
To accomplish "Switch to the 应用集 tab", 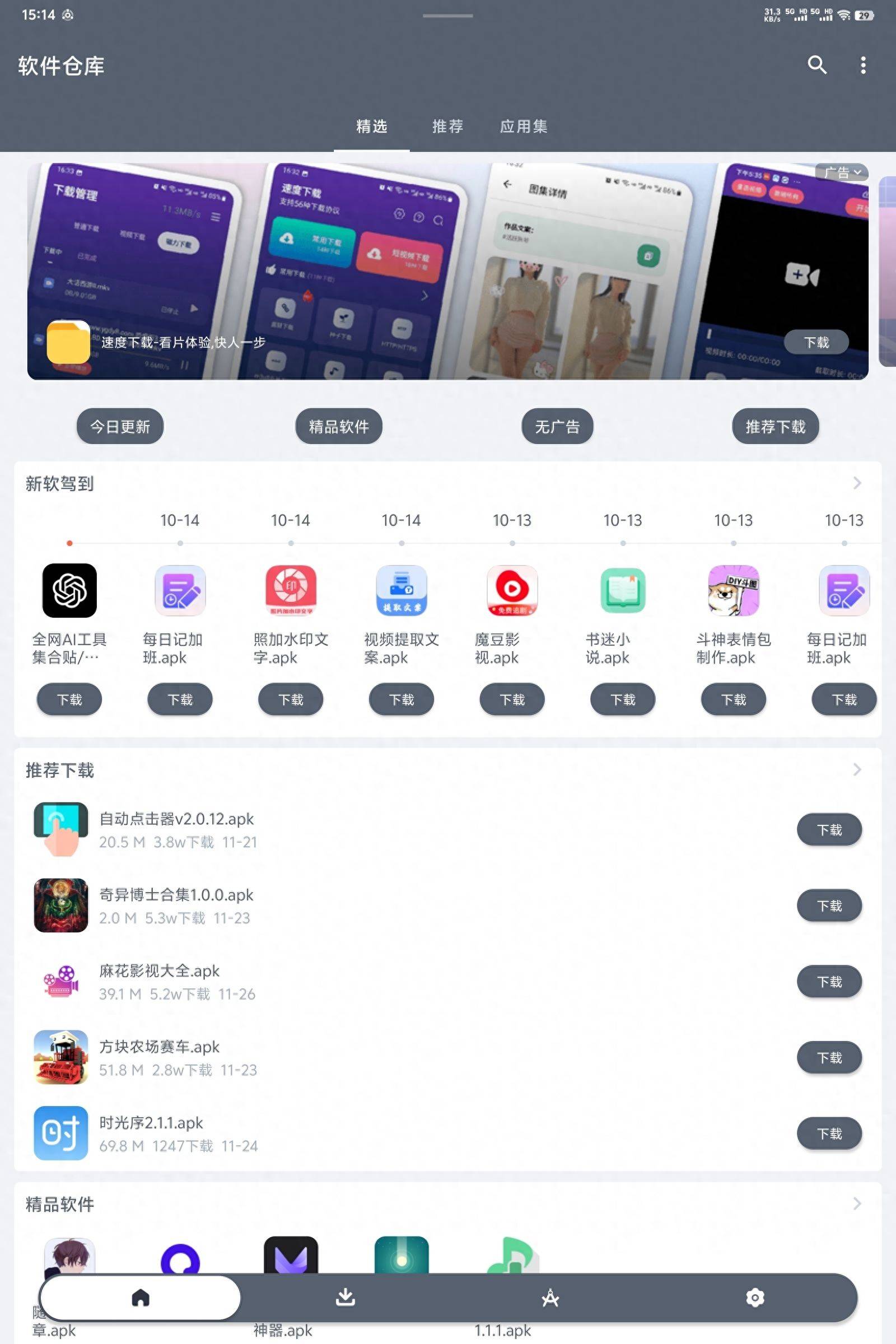I will 524,127.
